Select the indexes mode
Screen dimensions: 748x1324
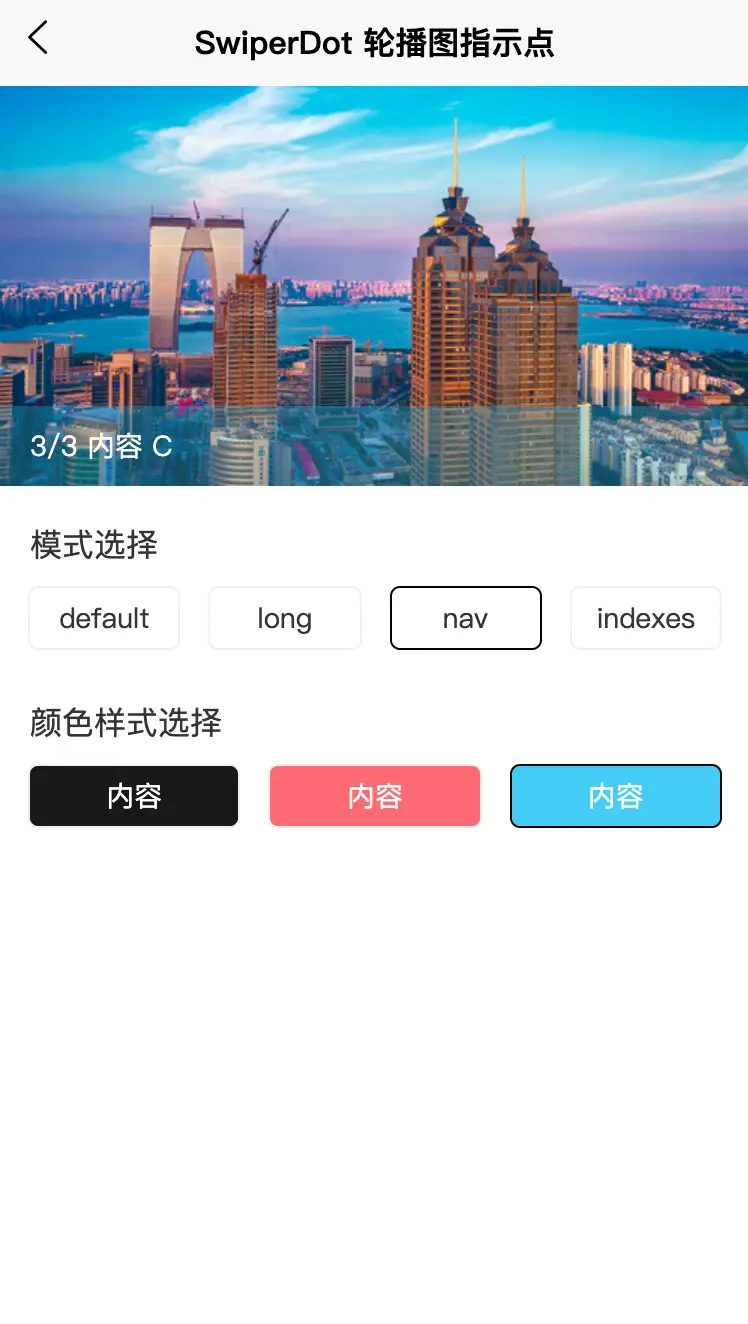click(645, 618)
